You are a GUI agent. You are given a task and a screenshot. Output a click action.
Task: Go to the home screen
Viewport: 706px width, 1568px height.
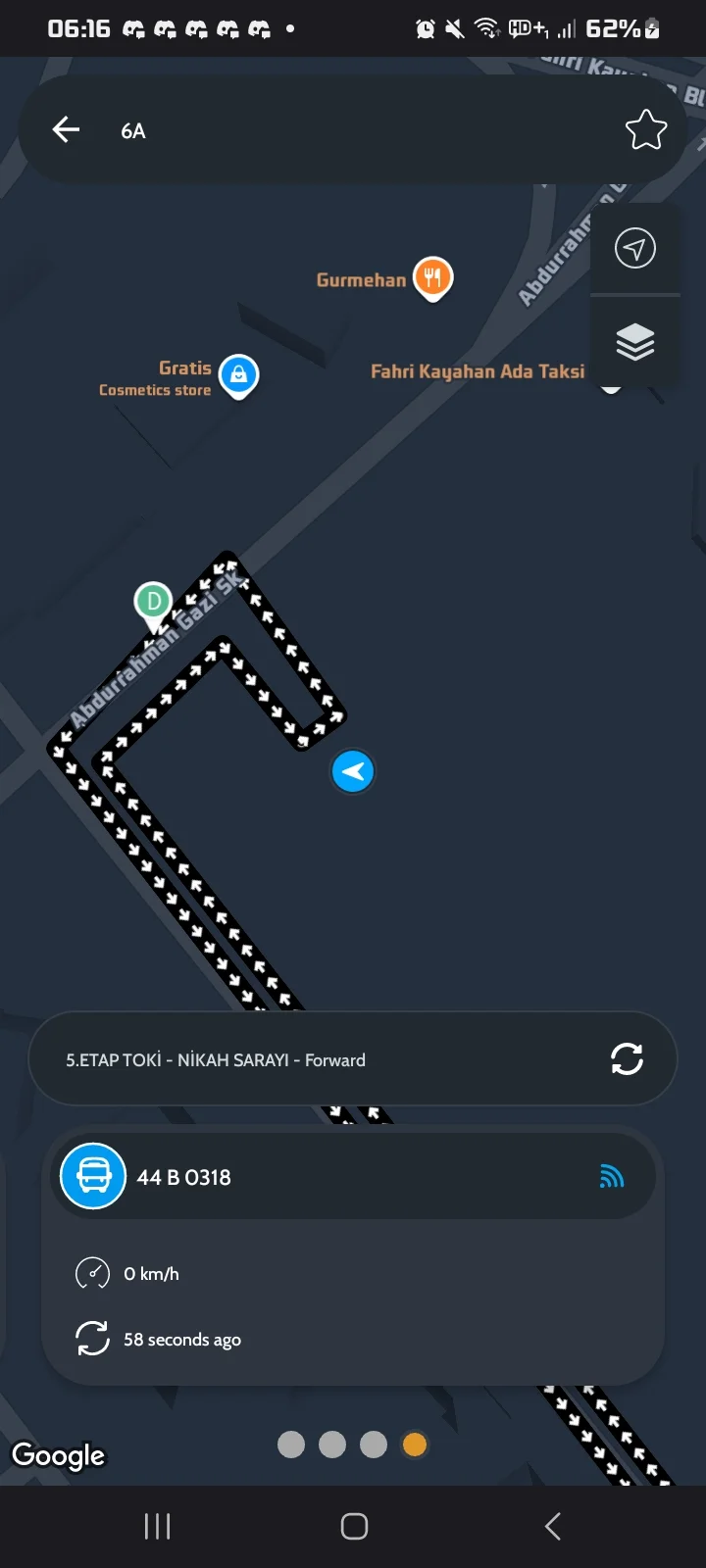point(354,1526)
